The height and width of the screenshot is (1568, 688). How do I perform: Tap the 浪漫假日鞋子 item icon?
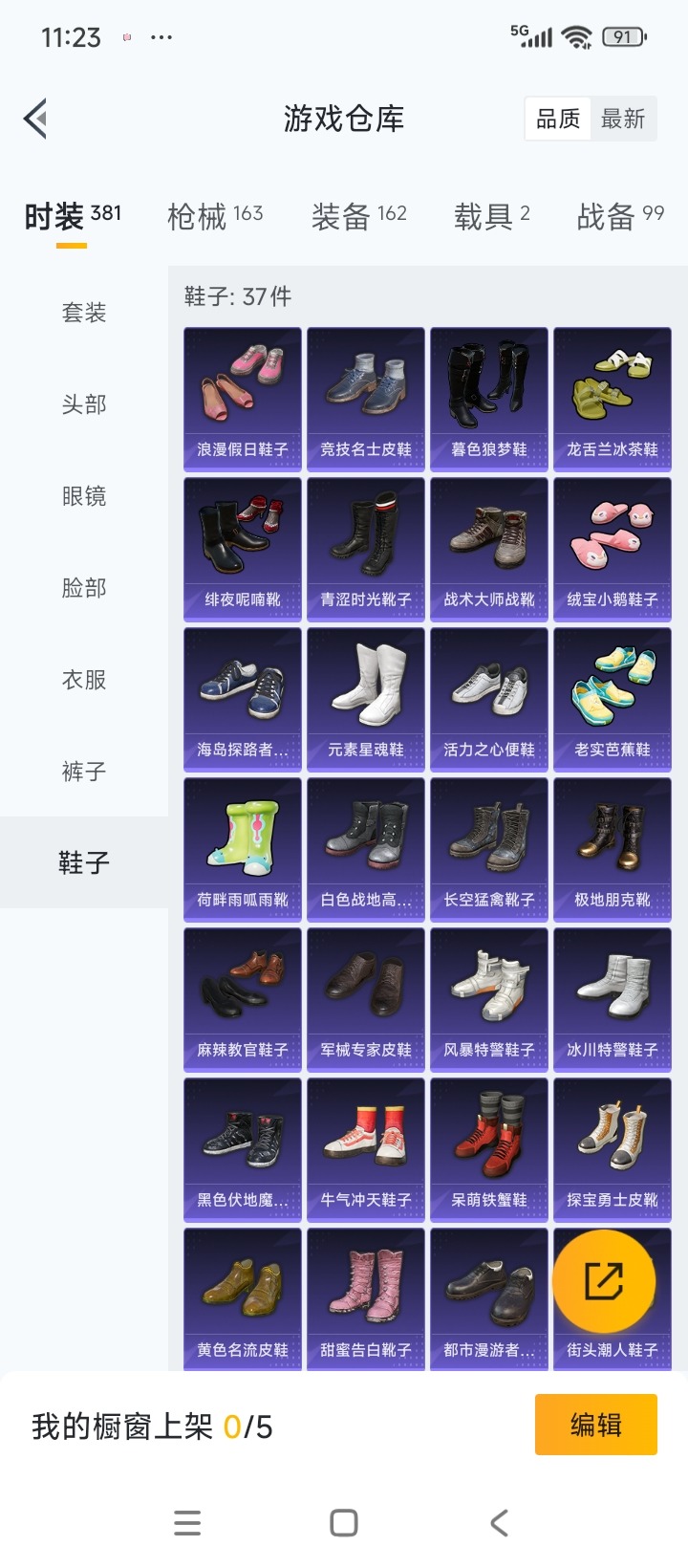click(x=242, y=387)
